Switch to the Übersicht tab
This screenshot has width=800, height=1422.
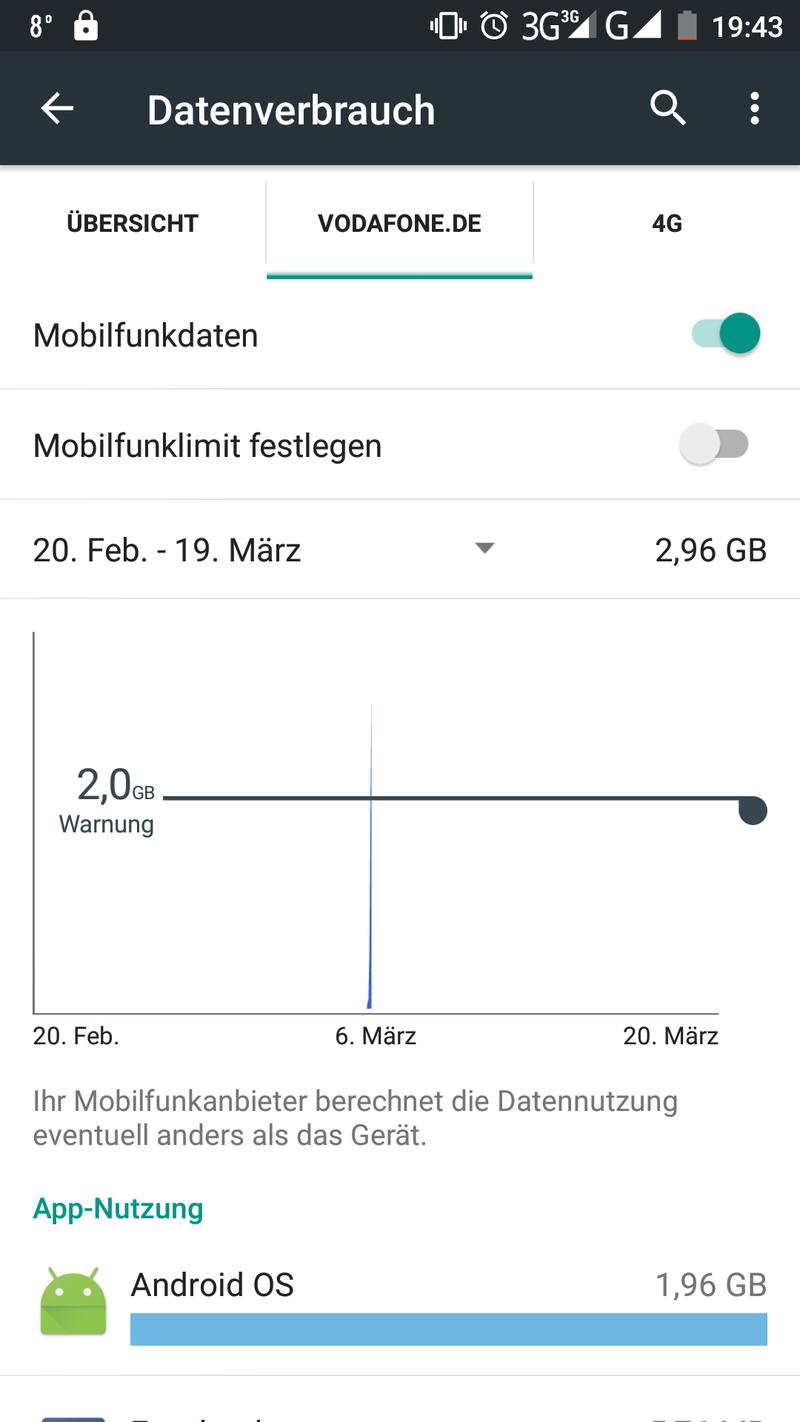[133, 223]
